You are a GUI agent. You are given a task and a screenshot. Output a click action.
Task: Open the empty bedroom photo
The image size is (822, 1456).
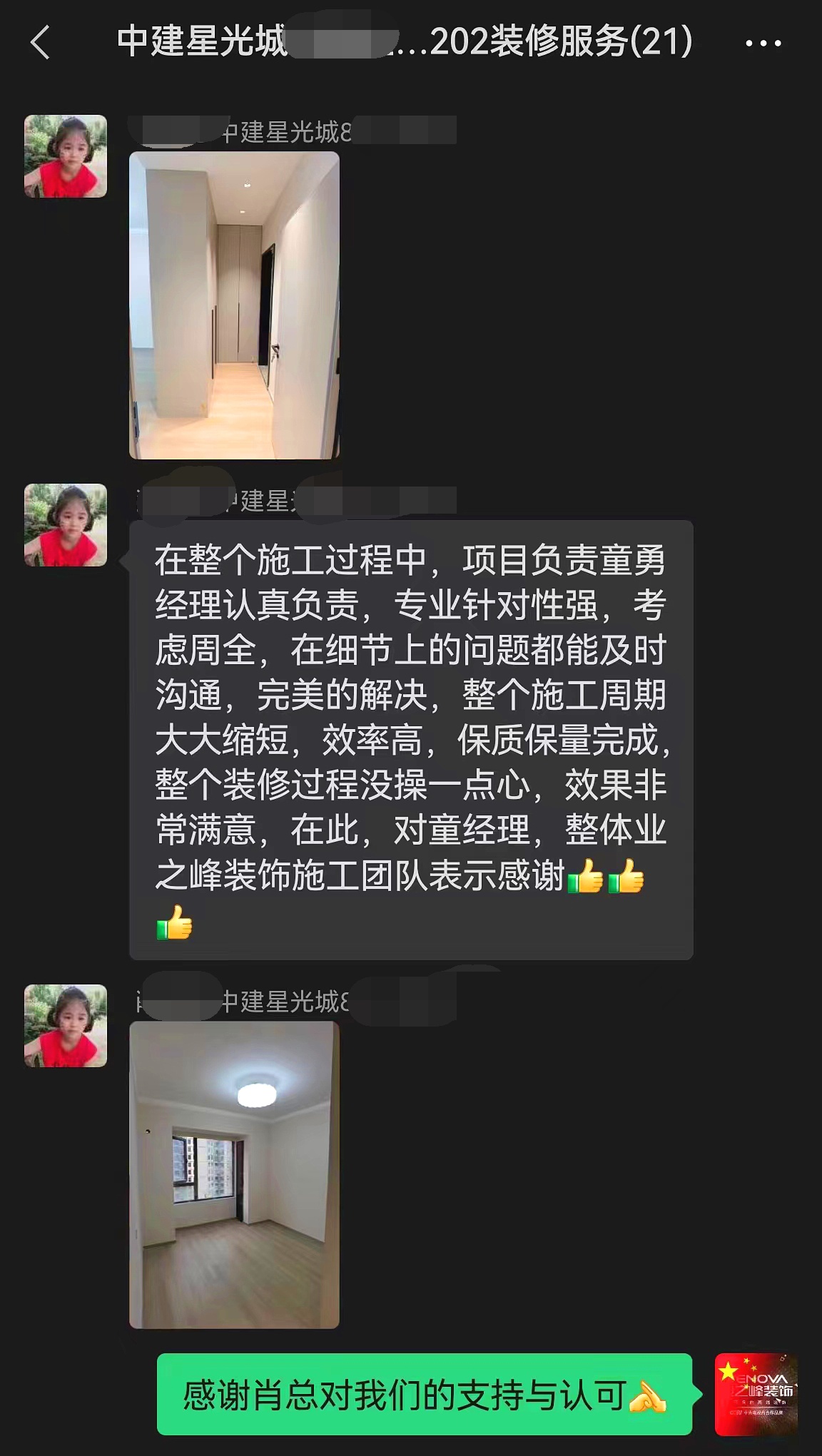pos(234,1174)
